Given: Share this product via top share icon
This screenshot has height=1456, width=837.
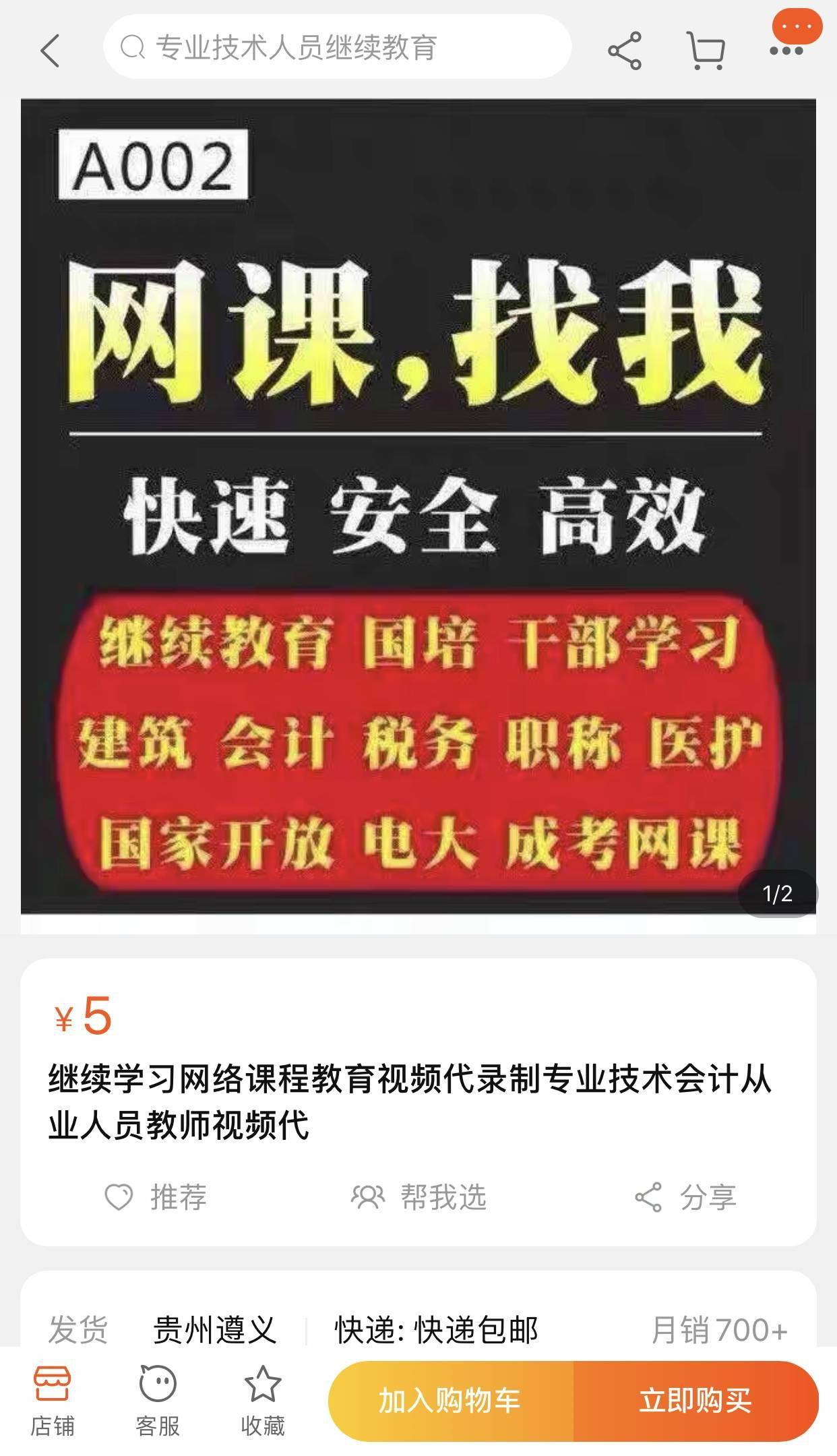Looking at the screenshot, I should point(625,51).
